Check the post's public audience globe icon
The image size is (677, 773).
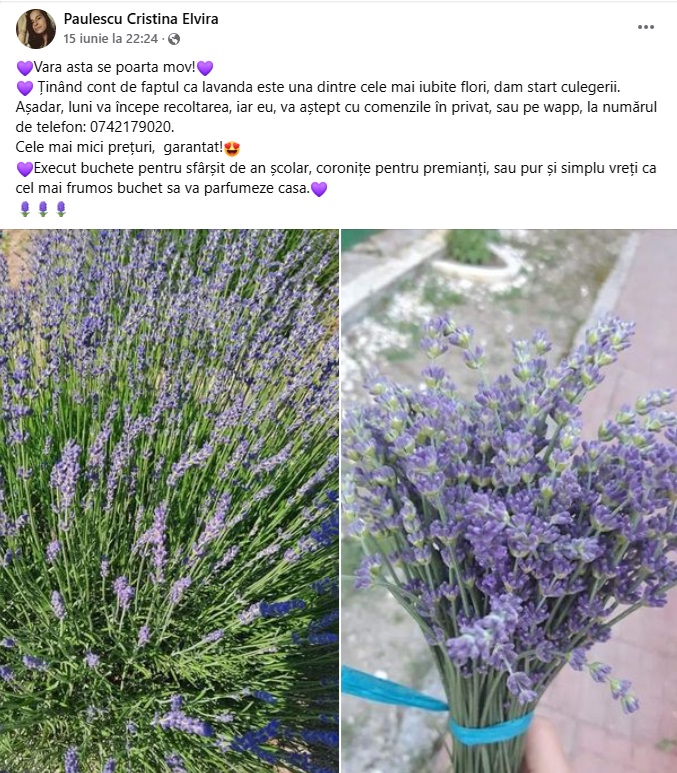click(175, 39)
